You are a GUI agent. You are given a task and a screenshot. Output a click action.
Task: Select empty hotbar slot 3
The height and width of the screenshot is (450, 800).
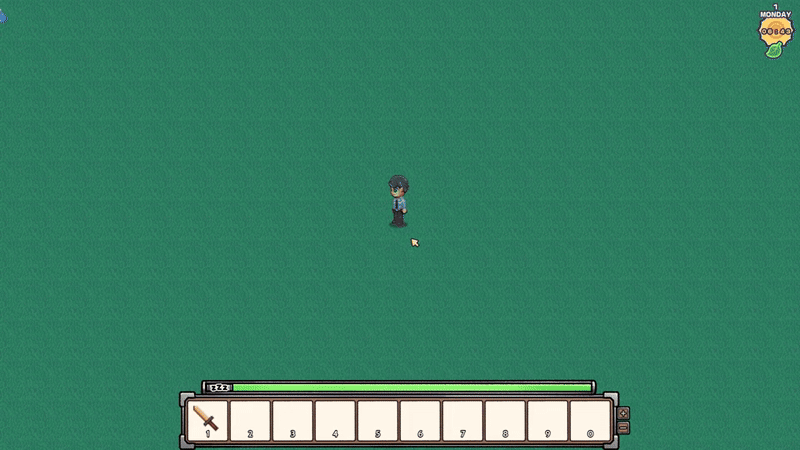[x=292, y=418]
